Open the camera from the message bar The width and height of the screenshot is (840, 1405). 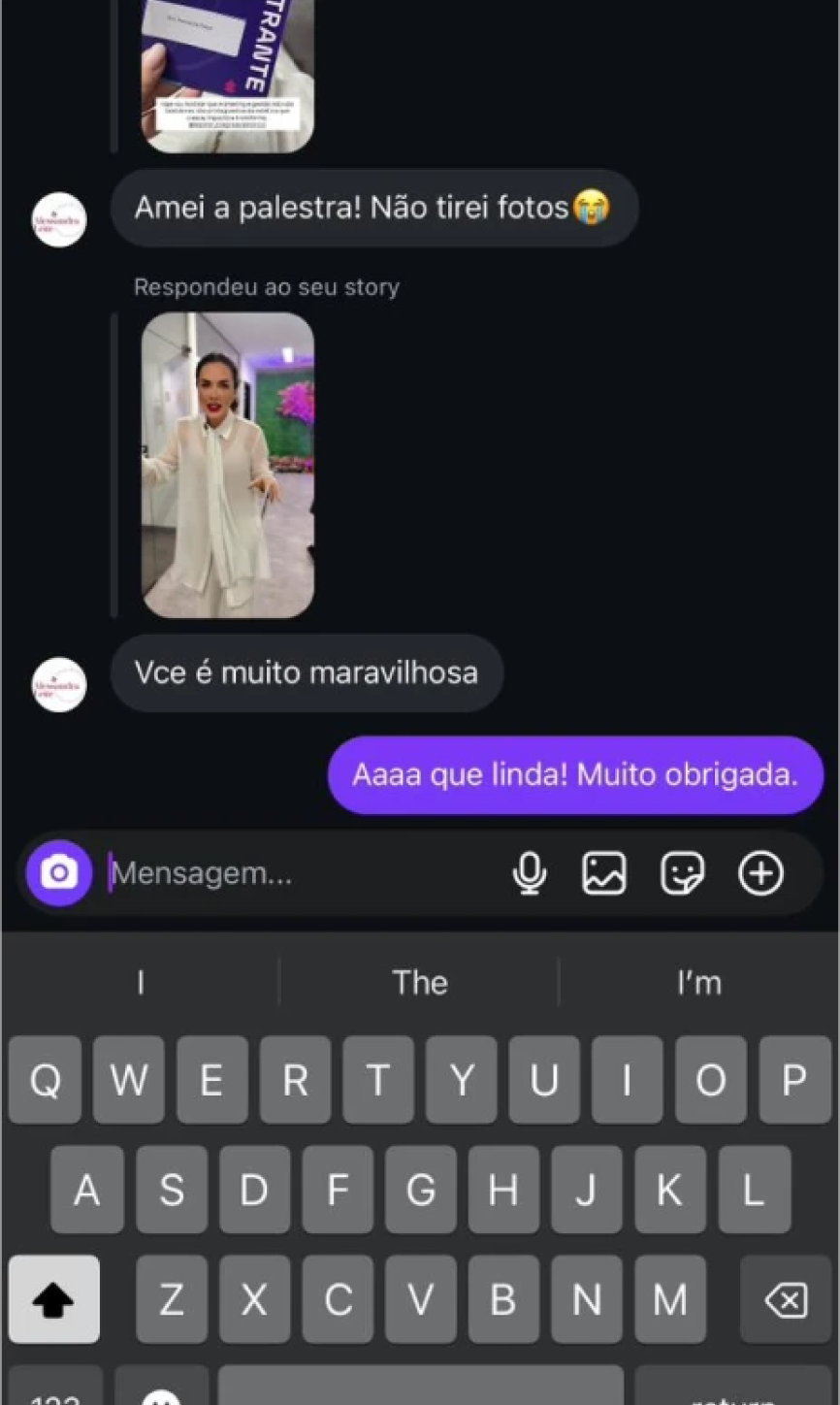pyautogui.click(x=59, y=872)
